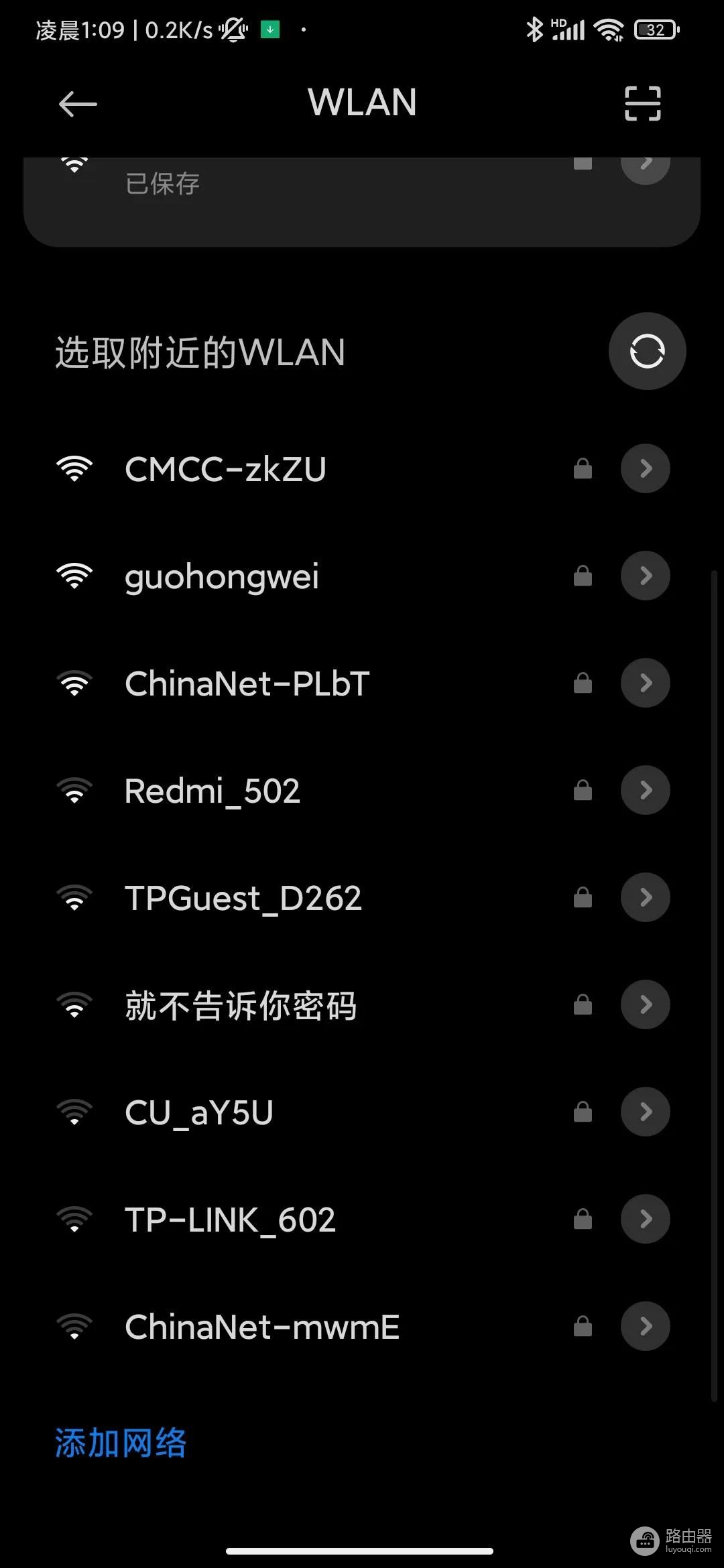Tap 添加网络 to add a network
This screenshot has height=1568, width=724.
pyautogui.click(x=121, y=1443)
